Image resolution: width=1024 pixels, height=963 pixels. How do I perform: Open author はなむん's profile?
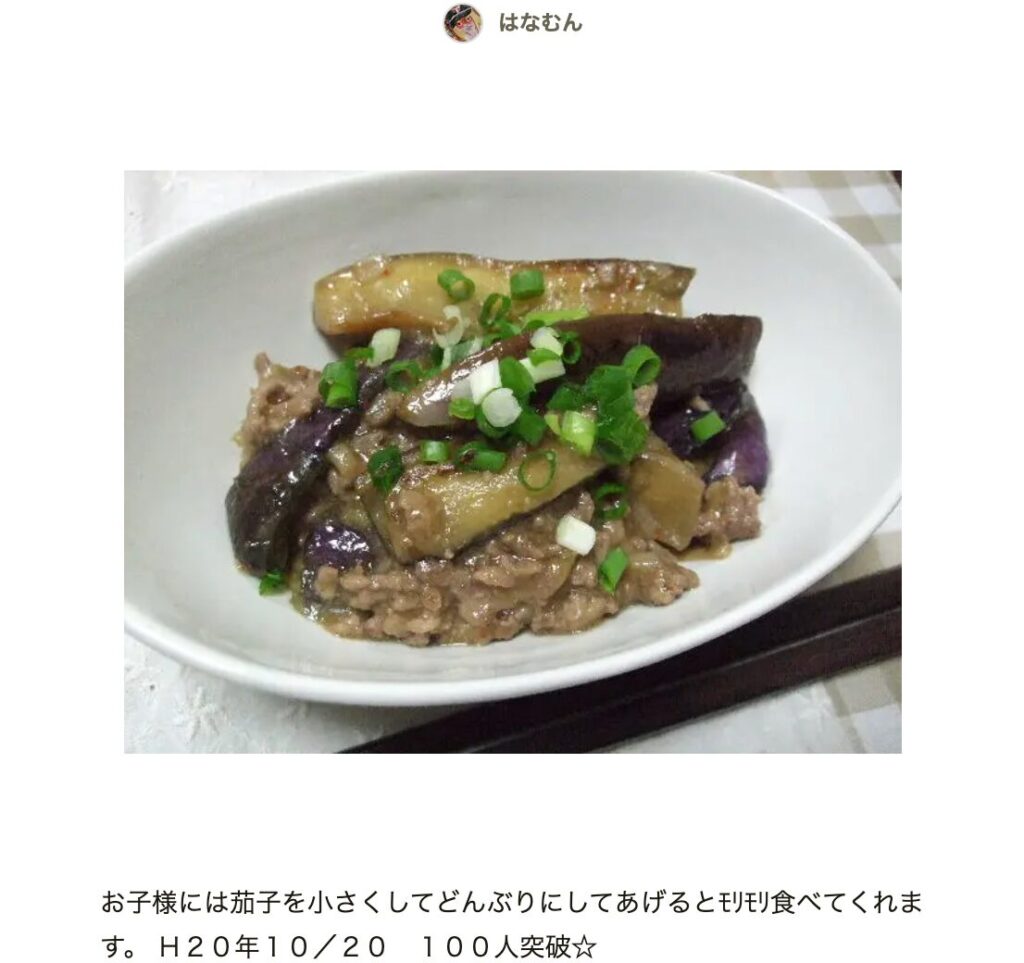tap(538, 23)
